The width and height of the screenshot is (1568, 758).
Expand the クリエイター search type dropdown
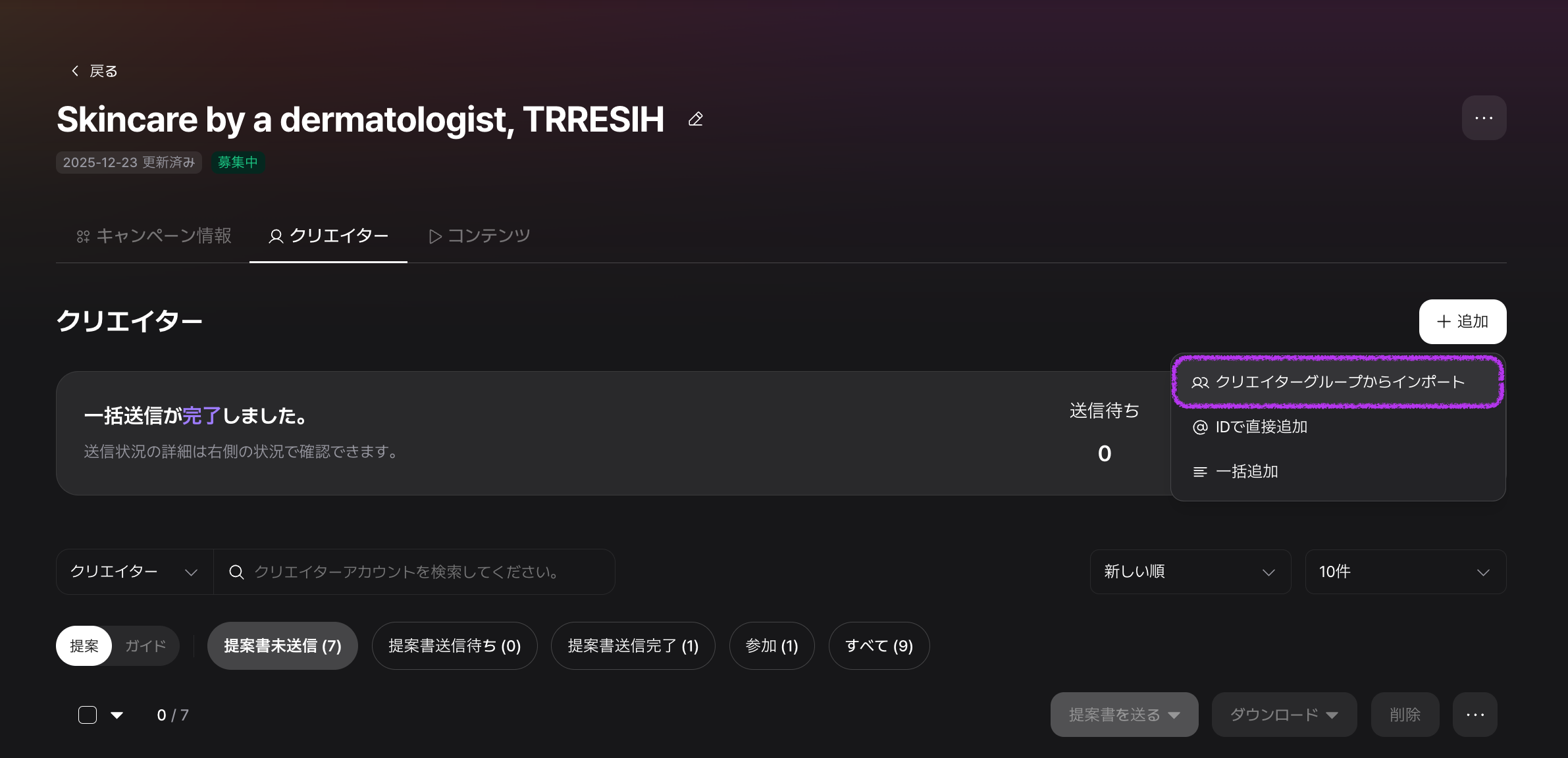pos(134,572)
